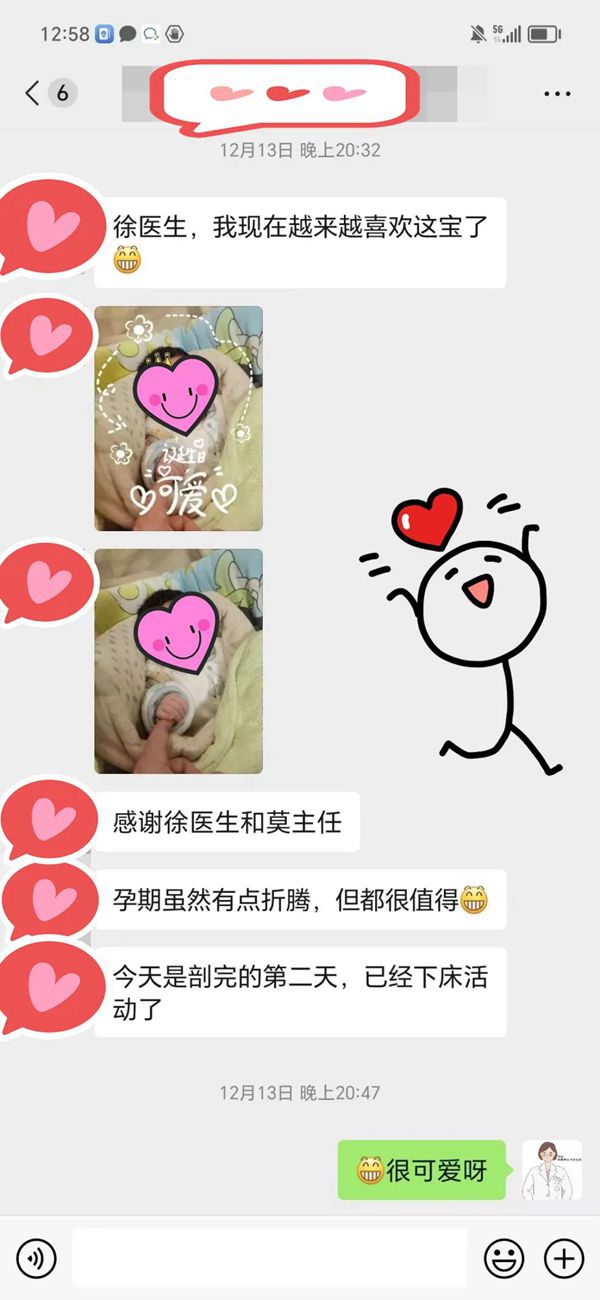This screenshot has width=600, height=1300.
Task: Open the emoji sticker panel
Action: (x=504, y=1258)
